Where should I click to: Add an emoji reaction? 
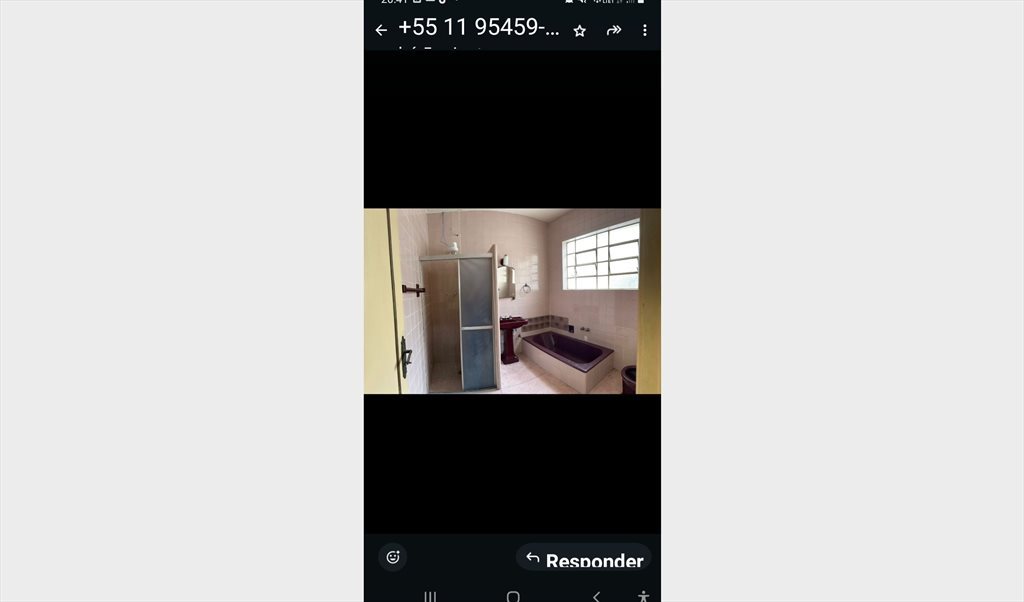point(393,557)
